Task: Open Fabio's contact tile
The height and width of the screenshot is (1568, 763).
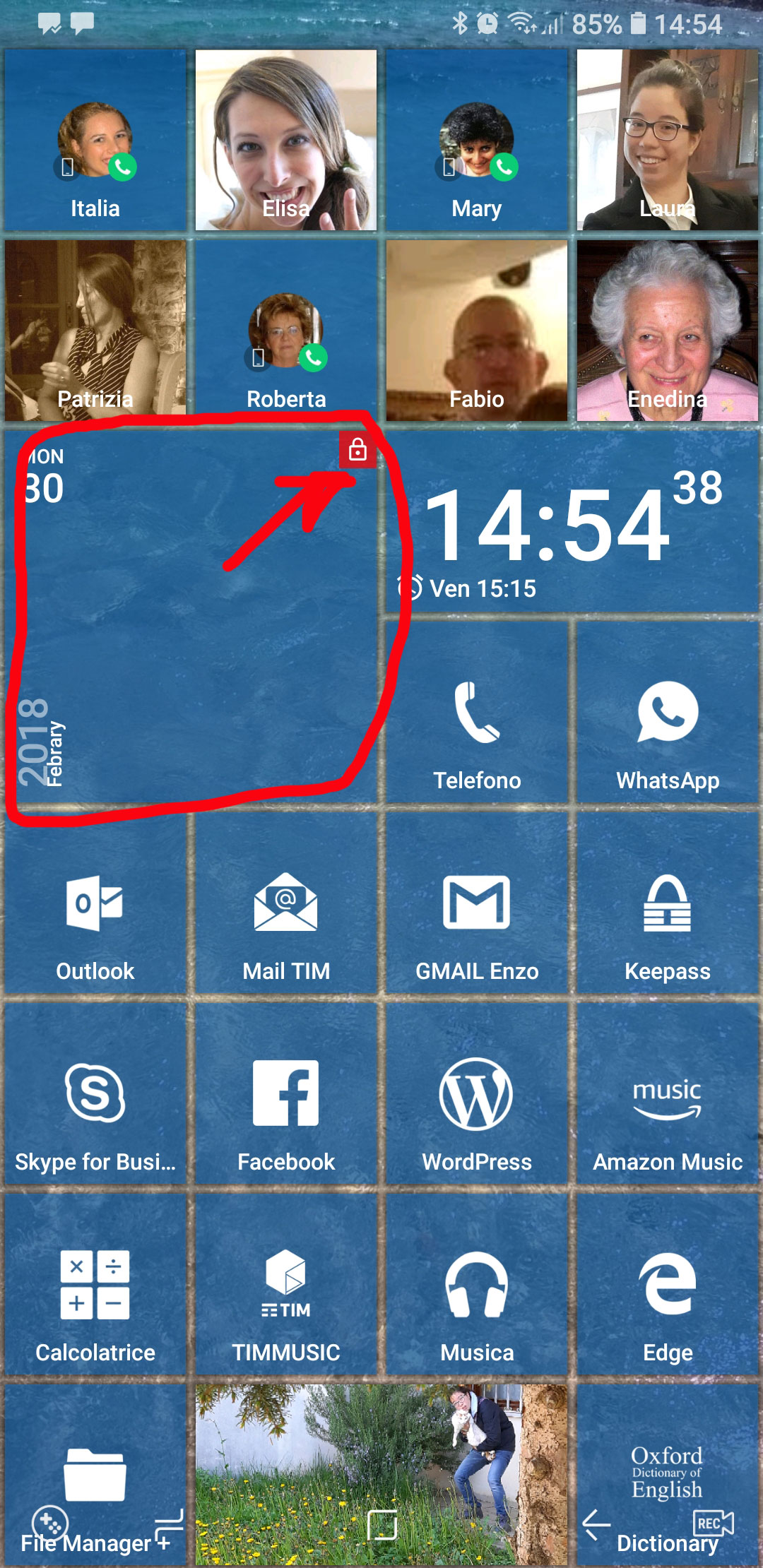Action: click(477, 331)
